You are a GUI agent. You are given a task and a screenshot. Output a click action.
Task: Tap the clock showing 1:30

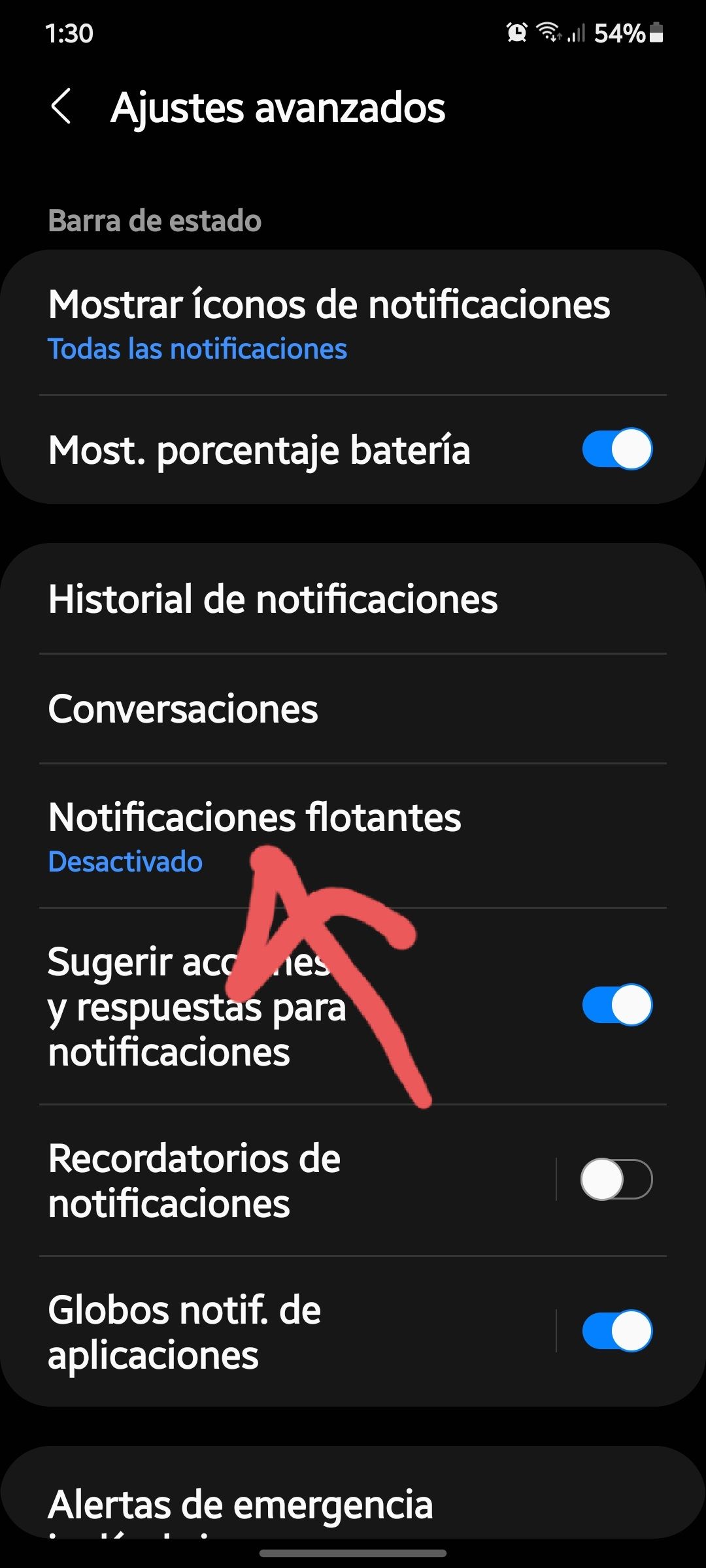tap(72, 33)
